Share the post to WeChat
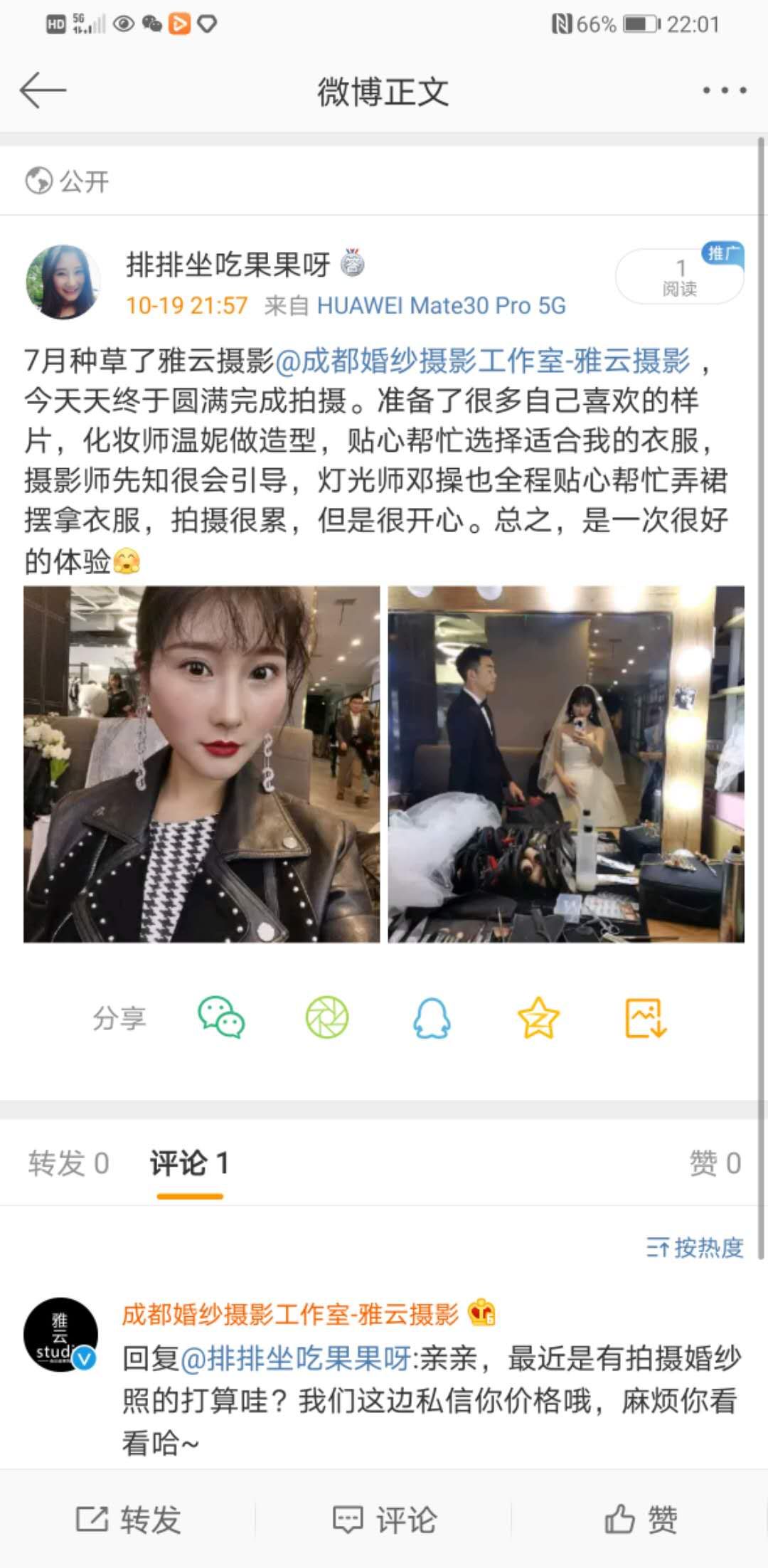The height and width of the screenshot is (1568, 768). pyautogui.click(x=221, y=1018)
